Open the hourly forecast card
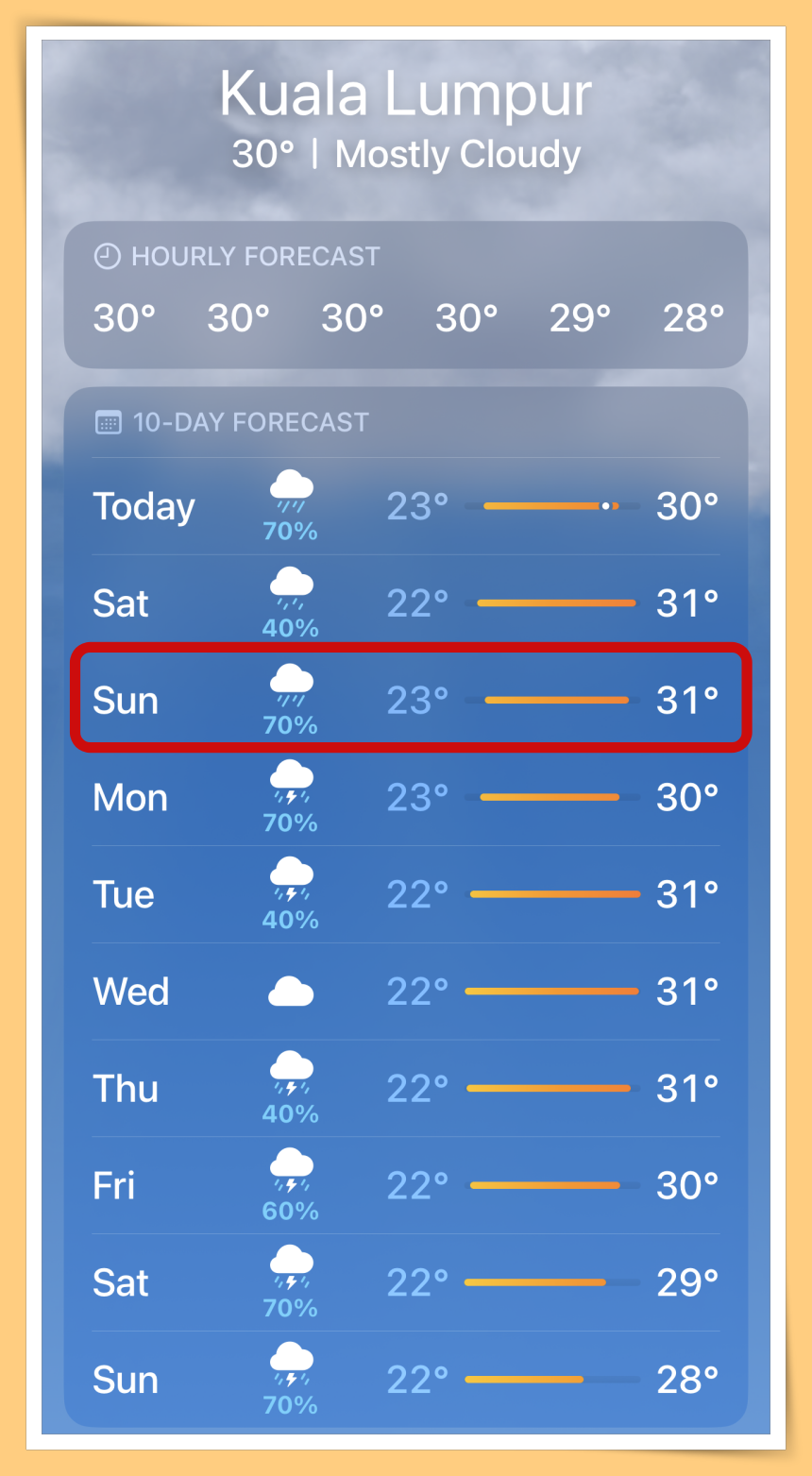Image resolution: width=812 pixels, height=1476 pixels. point(406,295)
